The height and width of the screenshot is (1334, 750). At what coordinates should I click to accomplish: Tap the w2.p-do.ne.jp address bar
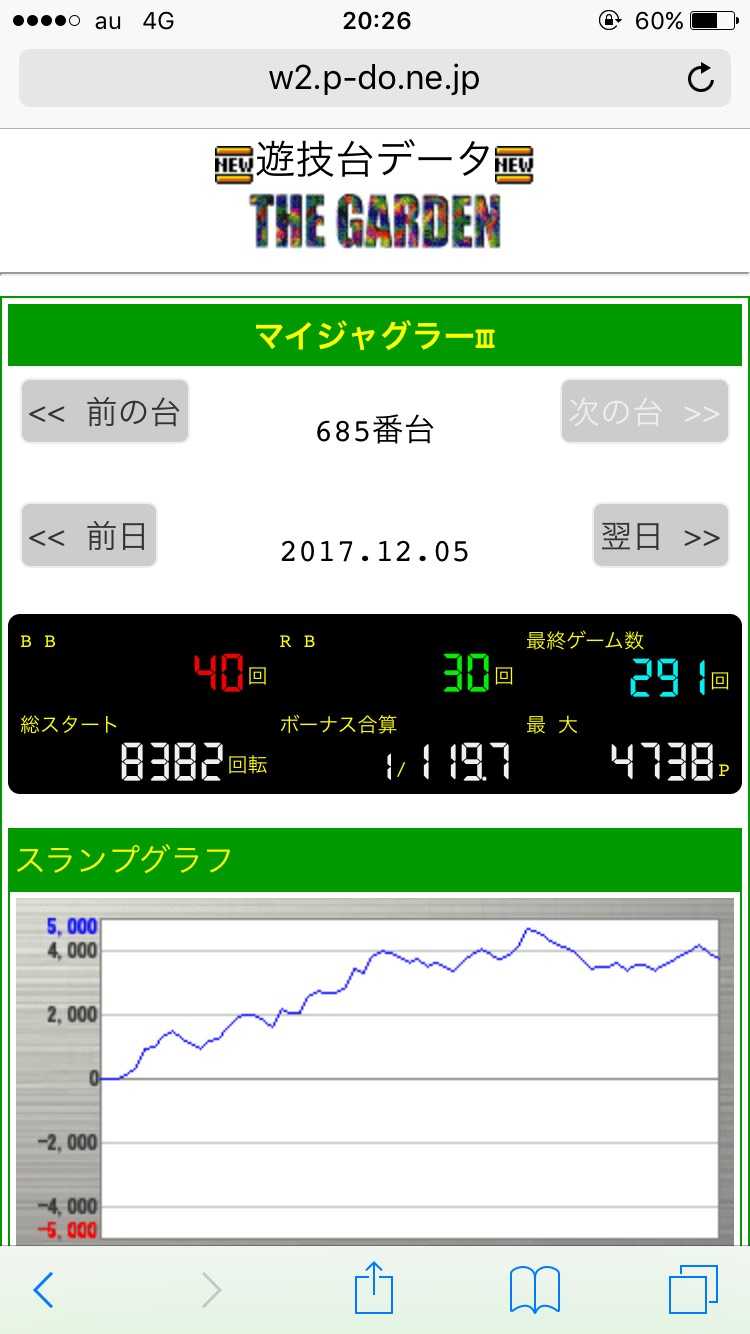(x=374, y=78)
